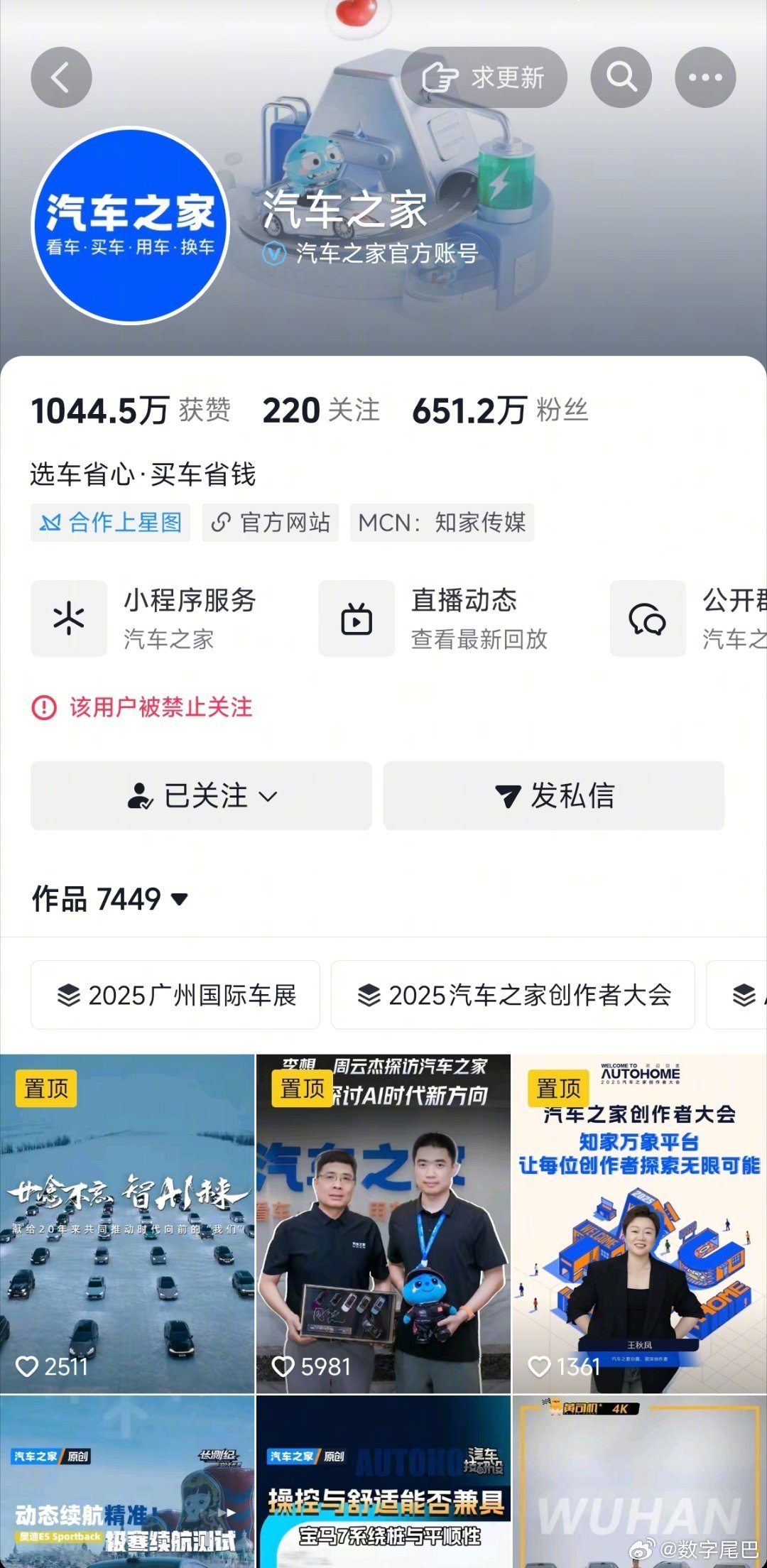Expand the 已关注 follow options

(x=201, y=795)
